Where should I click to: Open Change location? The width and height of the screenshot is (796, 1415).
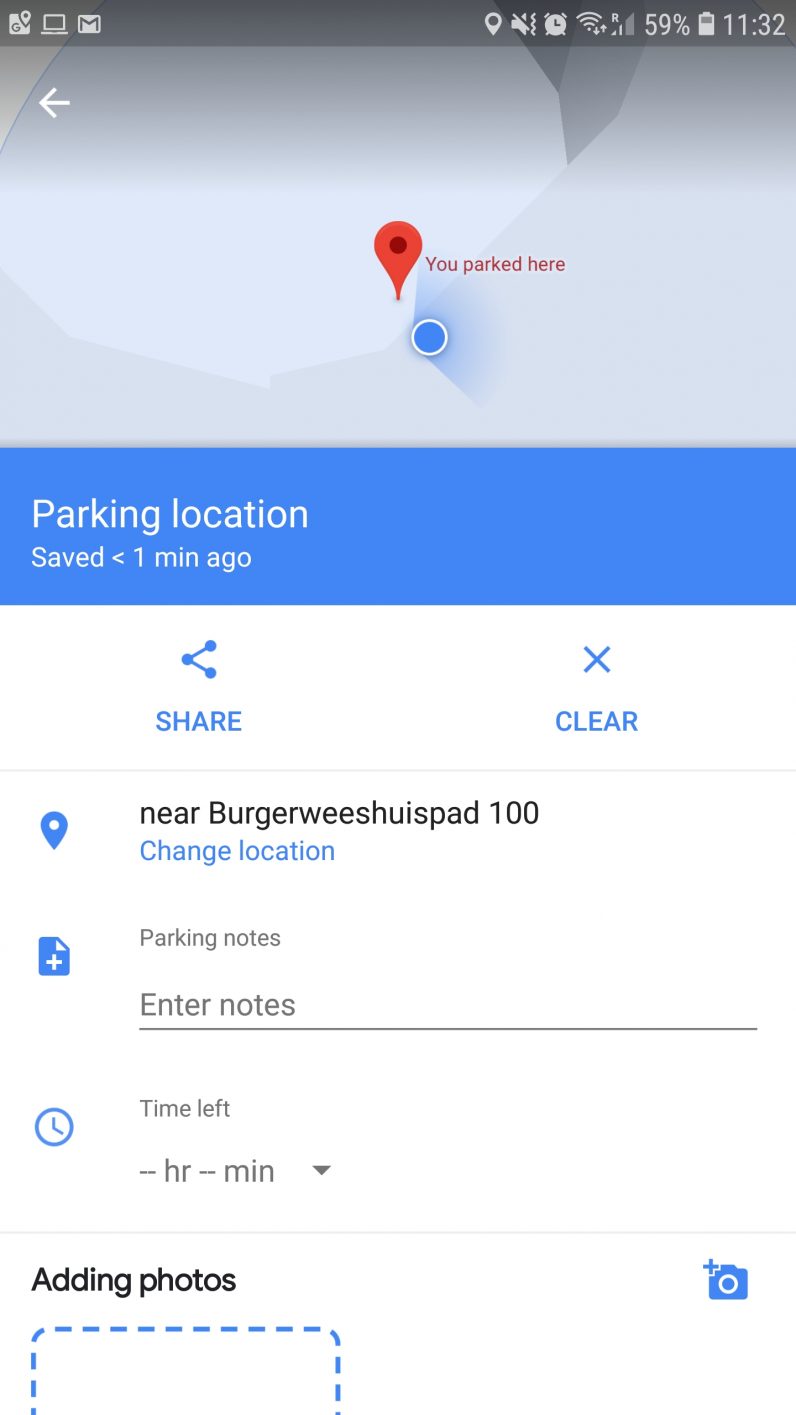click(x=237, y=850)
